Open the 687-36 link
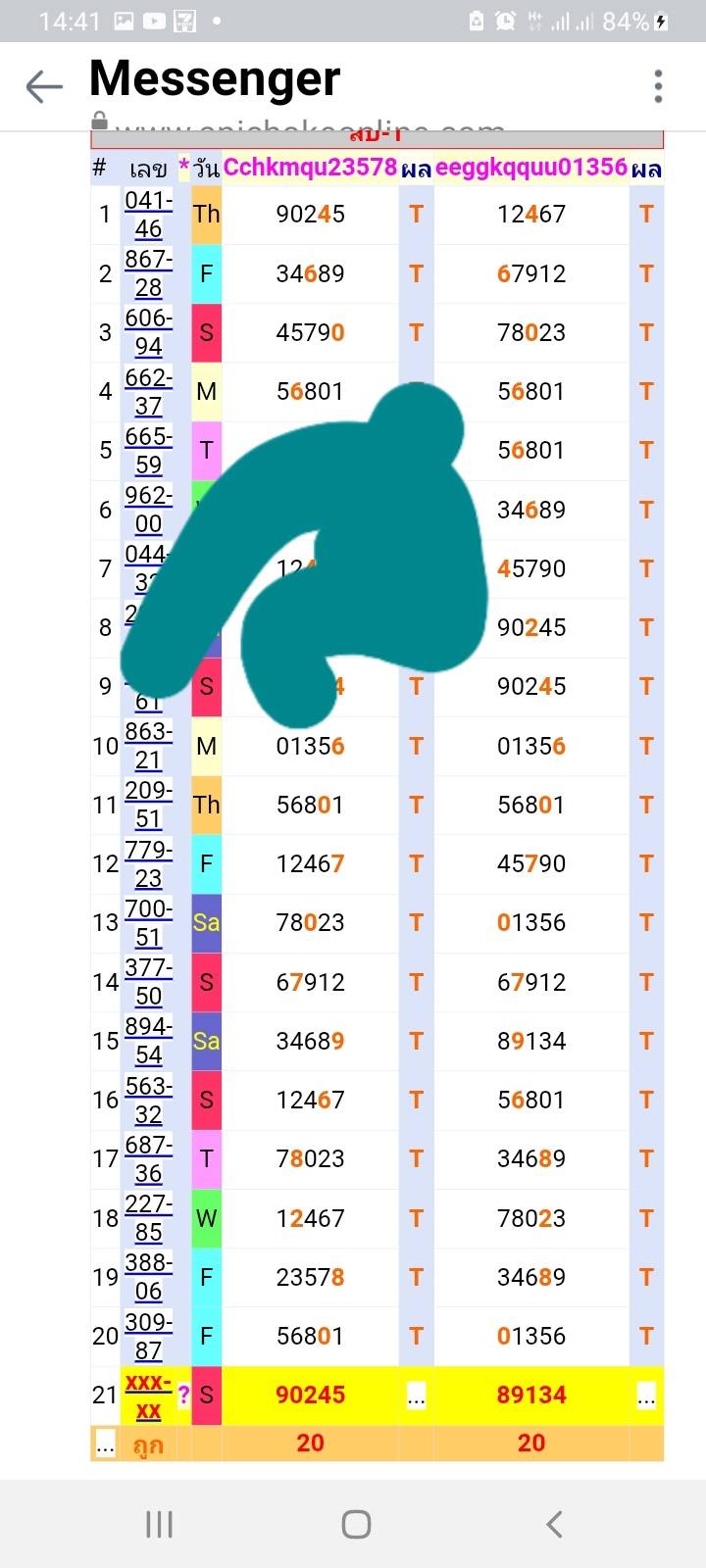706x1568 pixels. coord(148,1158)
